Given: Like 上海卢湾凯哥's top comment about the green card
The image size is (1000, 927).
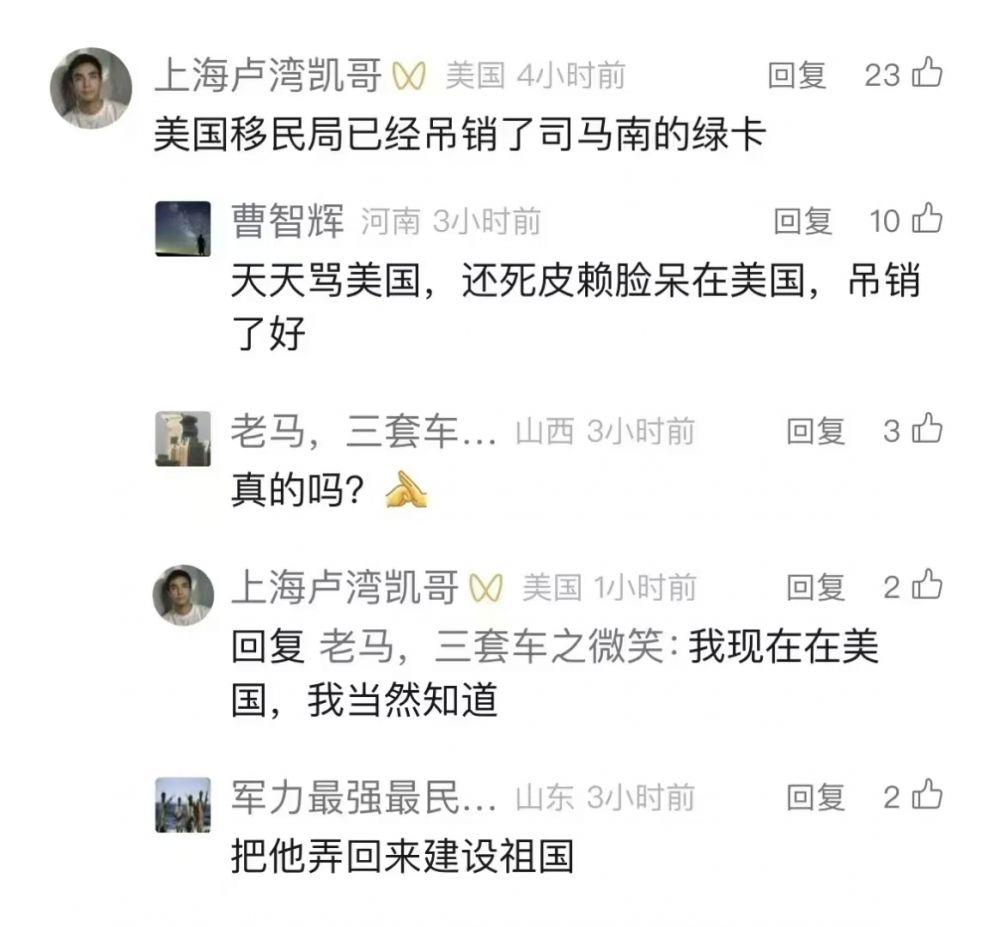Looking at the screenshot, I should 927,73.
